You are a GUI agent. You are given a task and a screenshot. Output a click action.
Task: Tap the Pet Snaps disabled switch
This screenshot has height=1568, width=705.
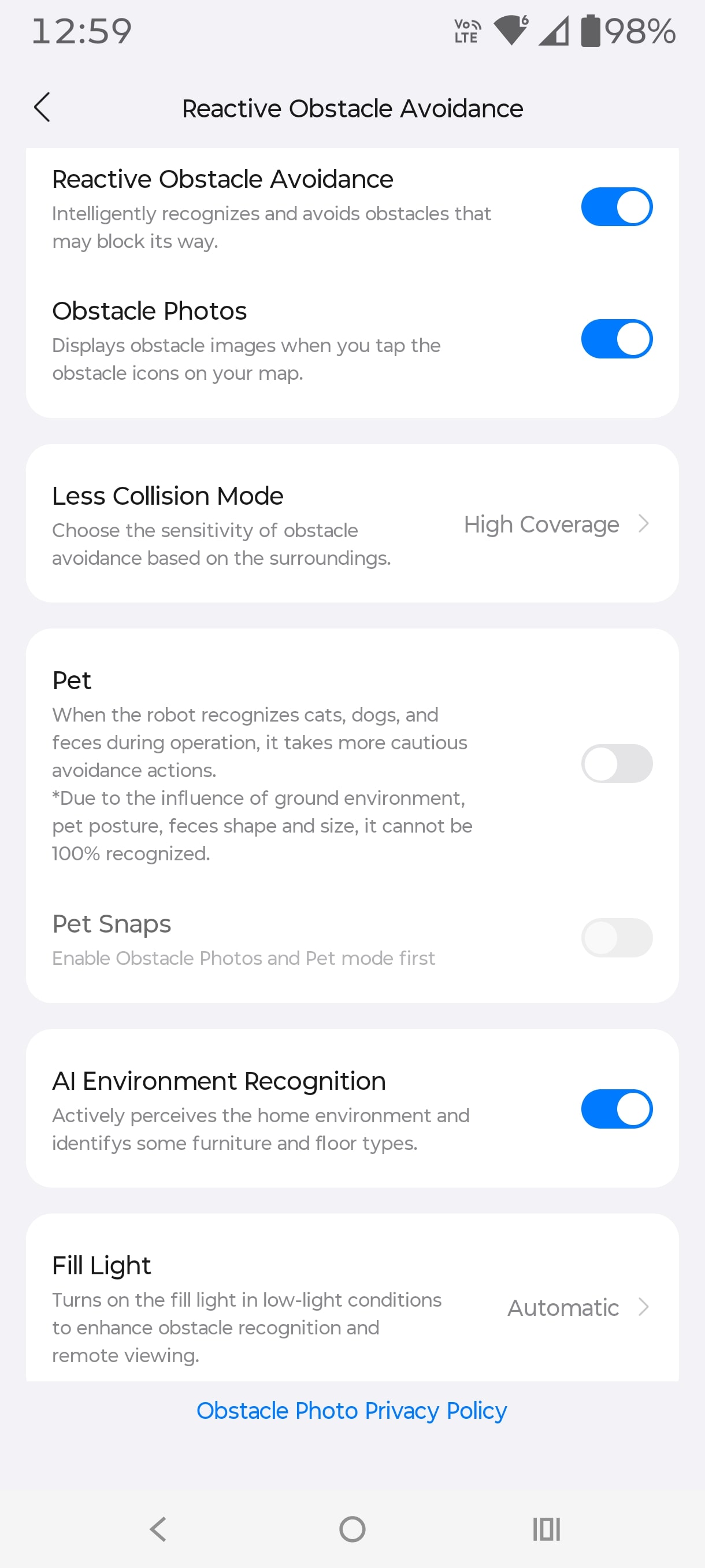point(616,938)
